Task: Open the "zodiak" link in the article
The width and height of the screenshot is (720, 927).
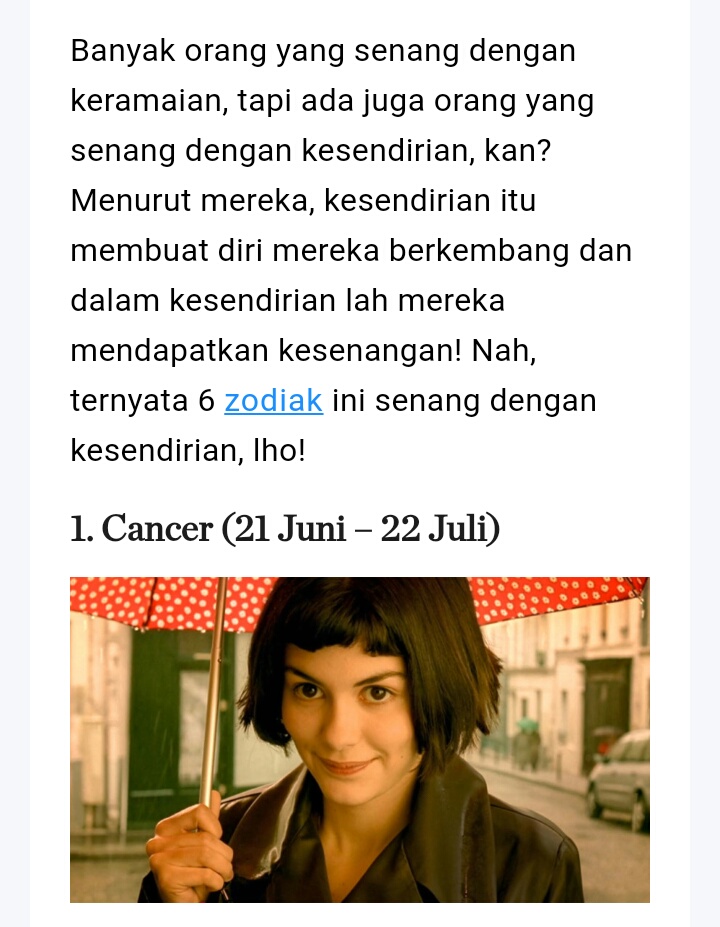Action: [x=273, y=401]
